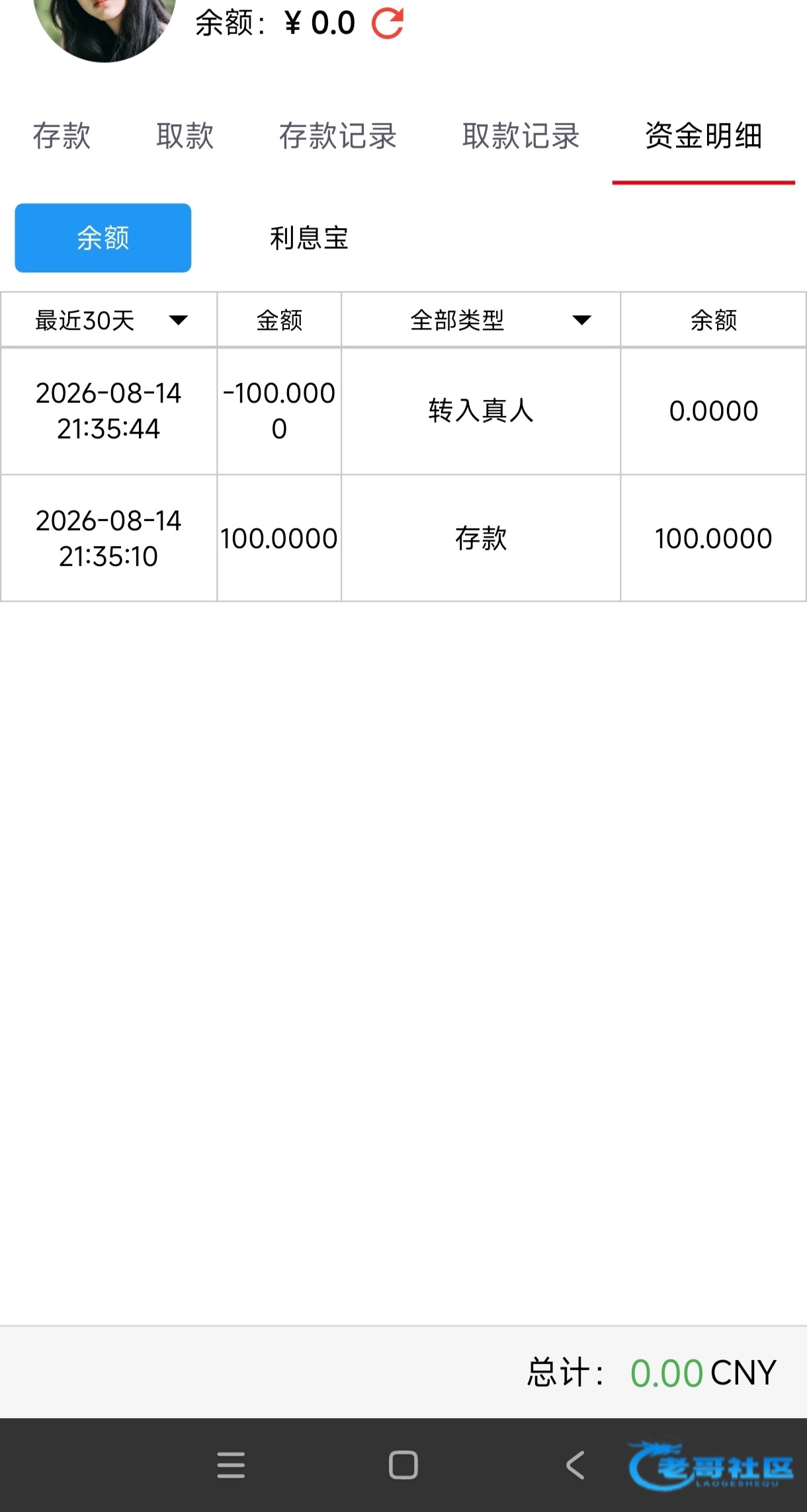
Task: Open the 存款记录 tab
Action: pyautogui.click(x=337, y=136)
